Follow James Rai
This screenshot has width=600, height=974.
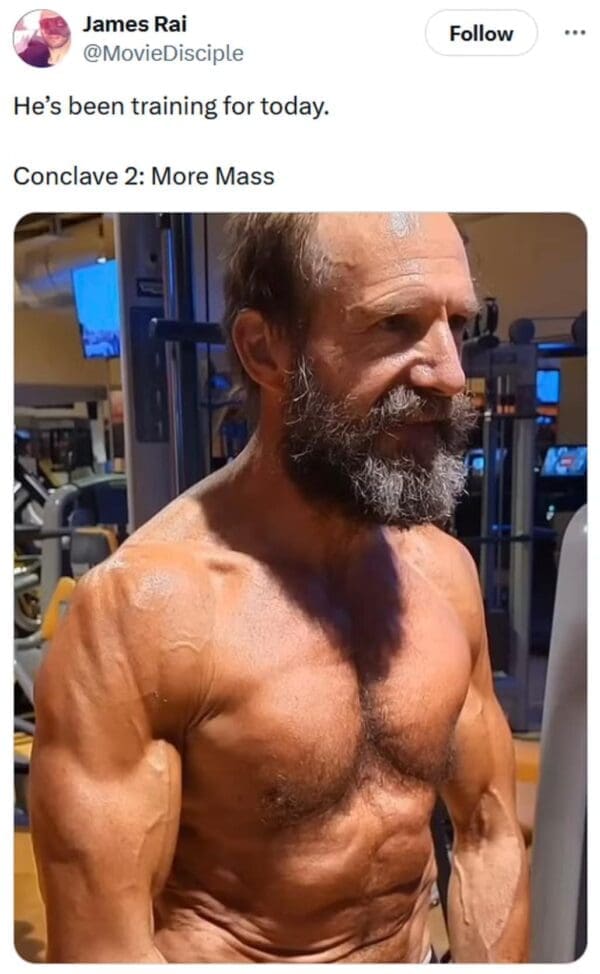coord(481,33)
